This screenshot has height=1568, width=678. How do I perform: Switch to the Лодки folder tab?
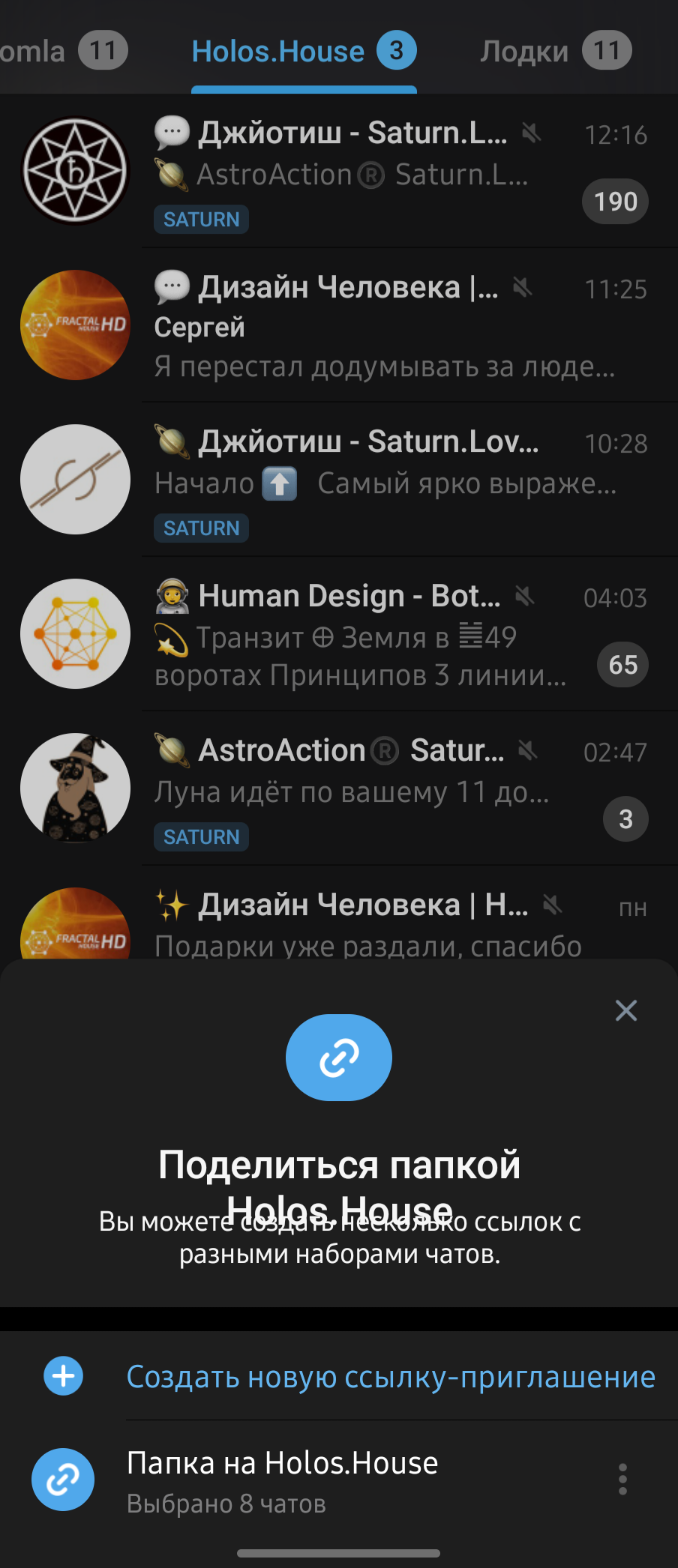pyautogui.click(x=555, y=51)
